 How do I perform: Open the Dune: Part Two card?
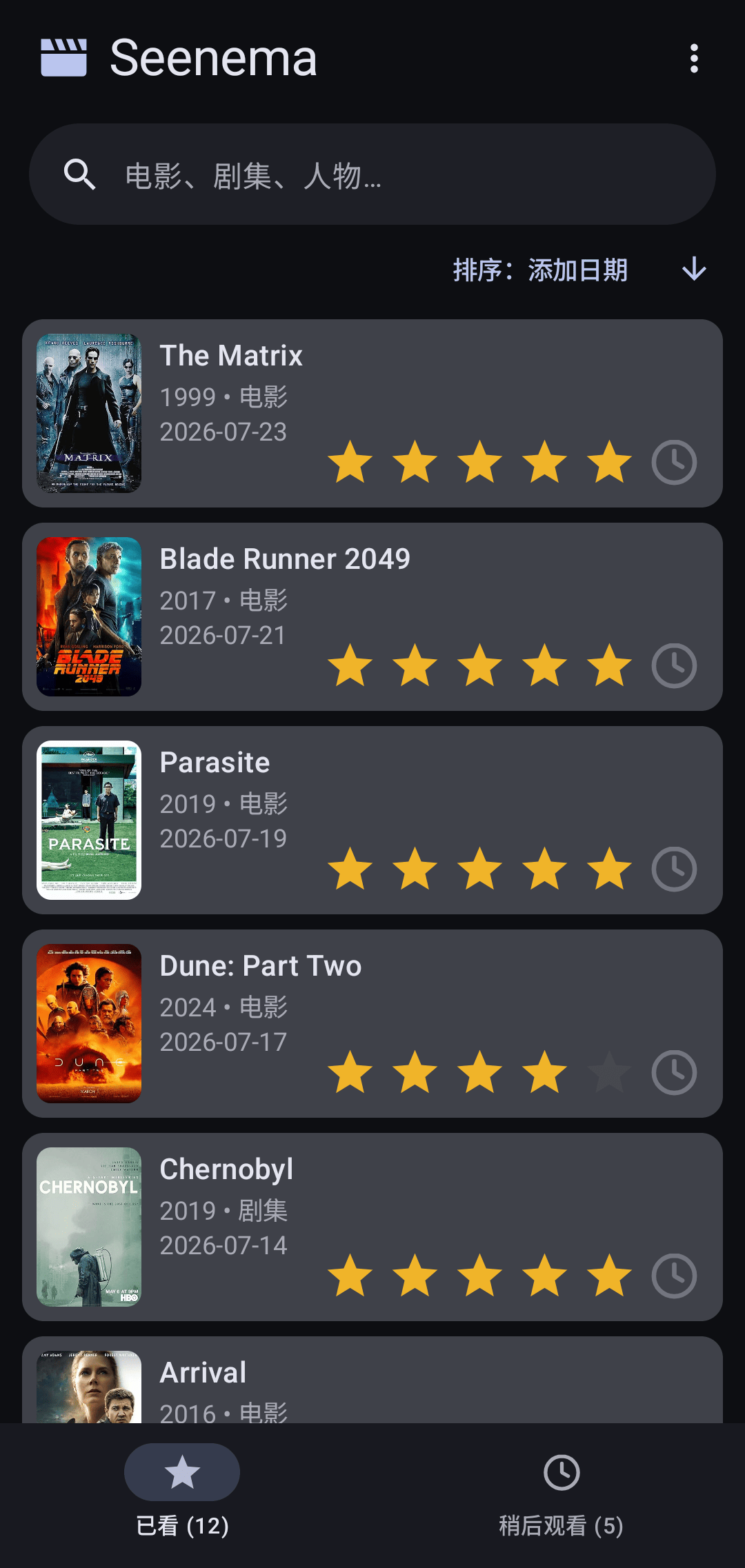click(x=372, y=1023)
